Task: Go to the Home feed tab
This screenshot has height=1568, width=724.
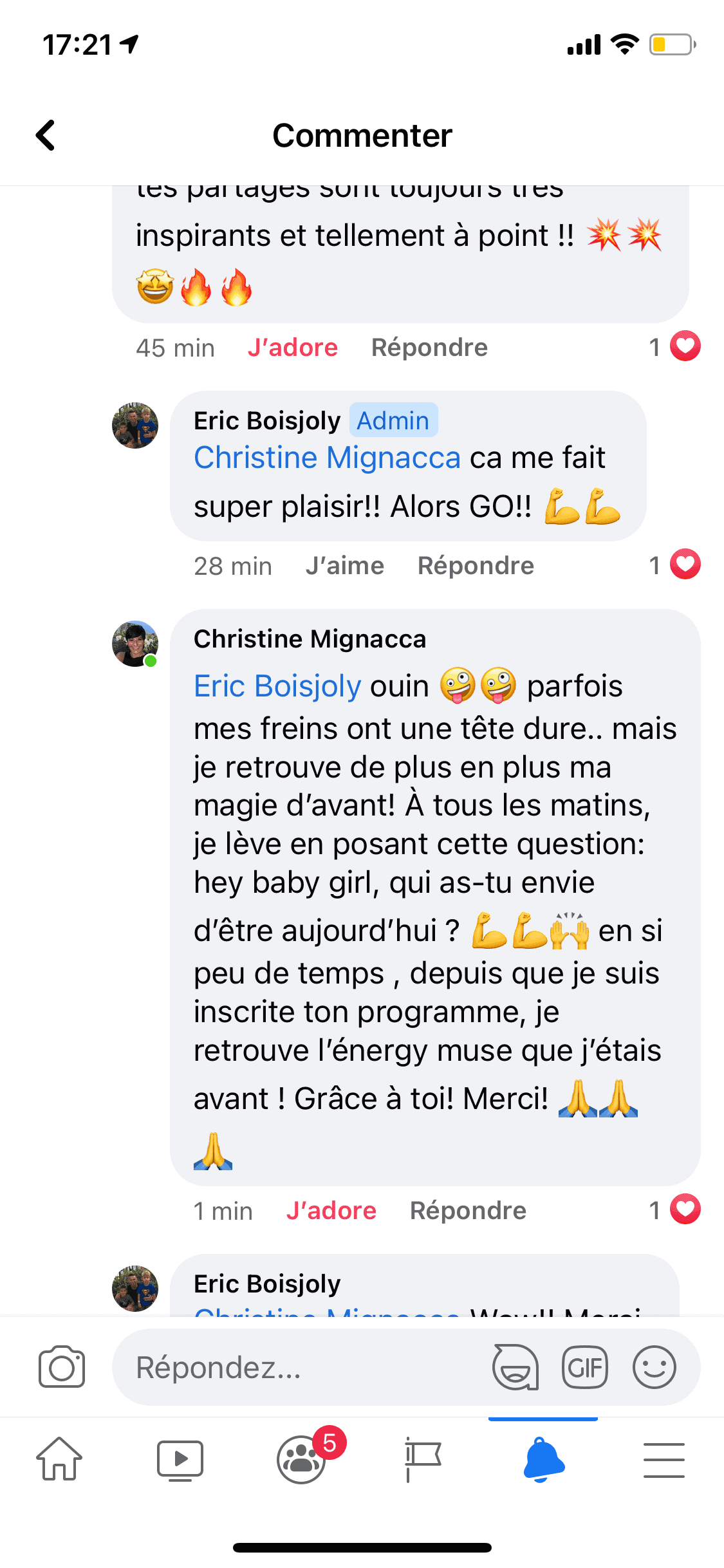Action: point(59,1460)
